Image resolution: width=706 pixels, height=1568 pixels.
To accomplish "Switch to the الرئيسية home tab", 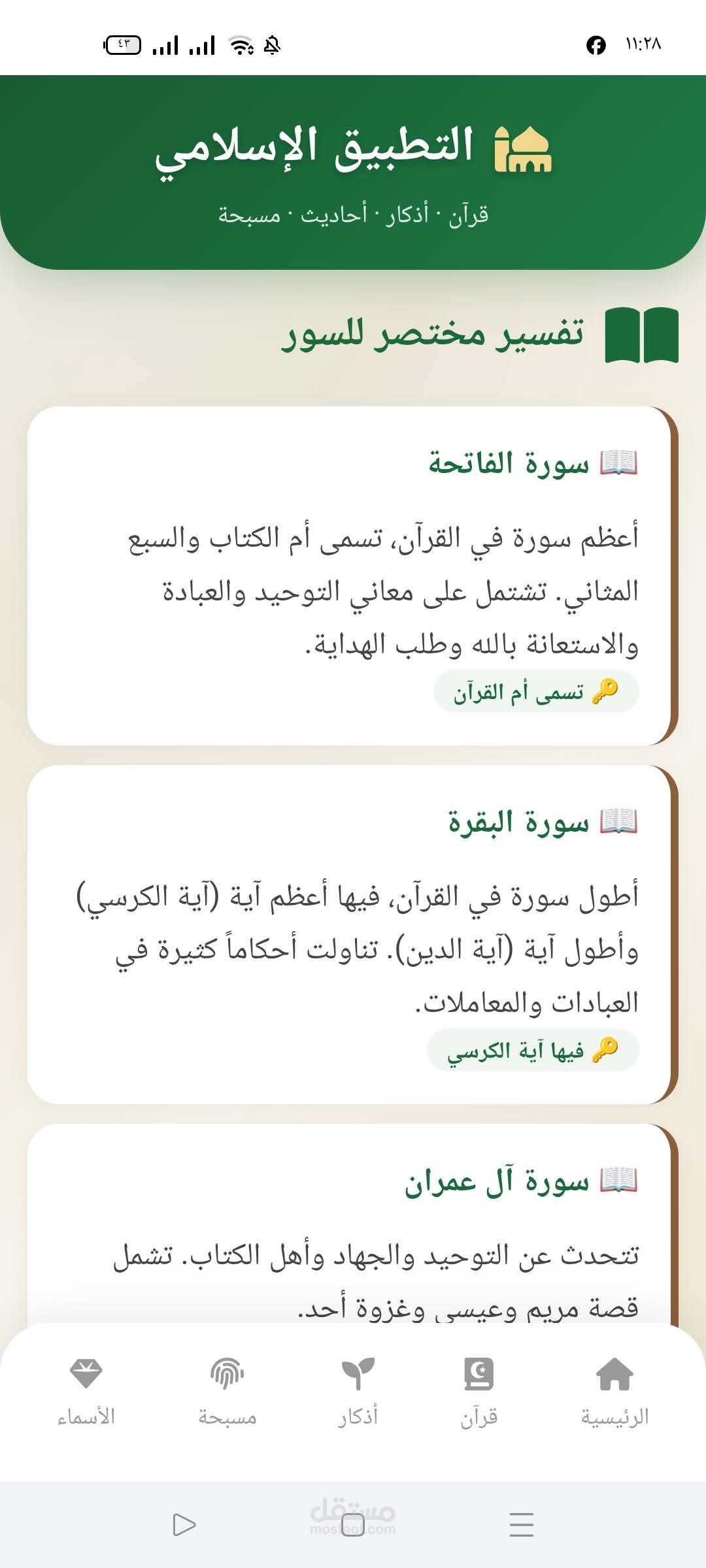I will click(x=614, y=1392).
